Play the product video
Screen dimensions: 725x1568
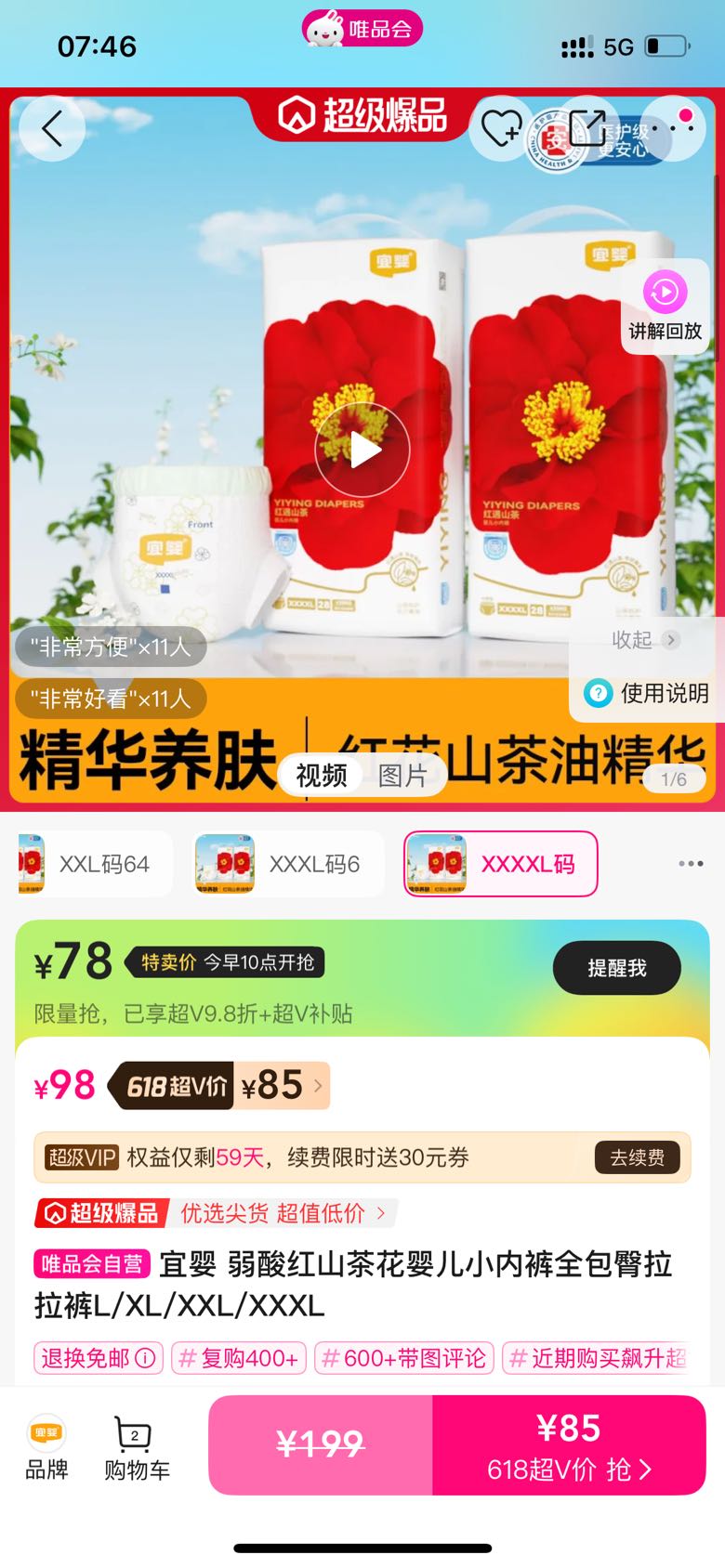(362, 451)
